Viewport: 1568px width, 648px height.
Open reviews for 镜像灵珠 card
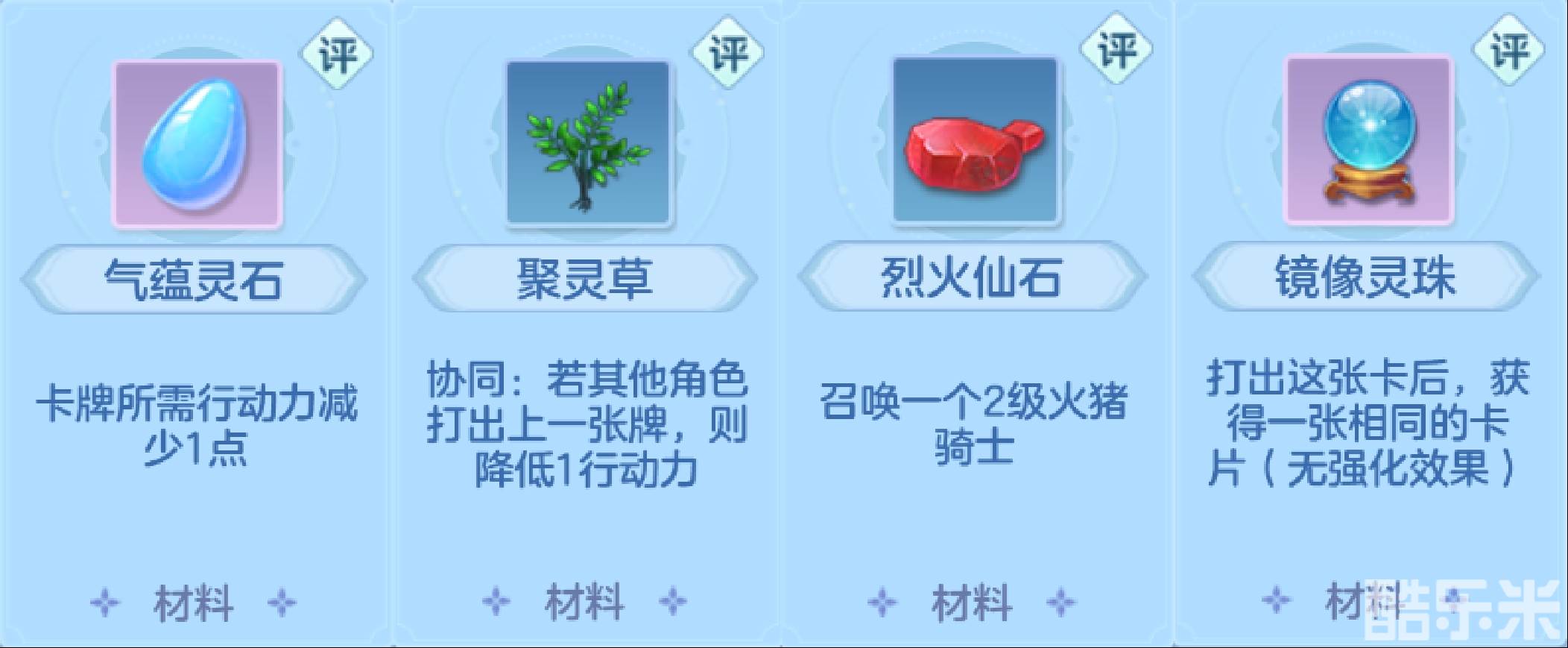coord(1509,51)
